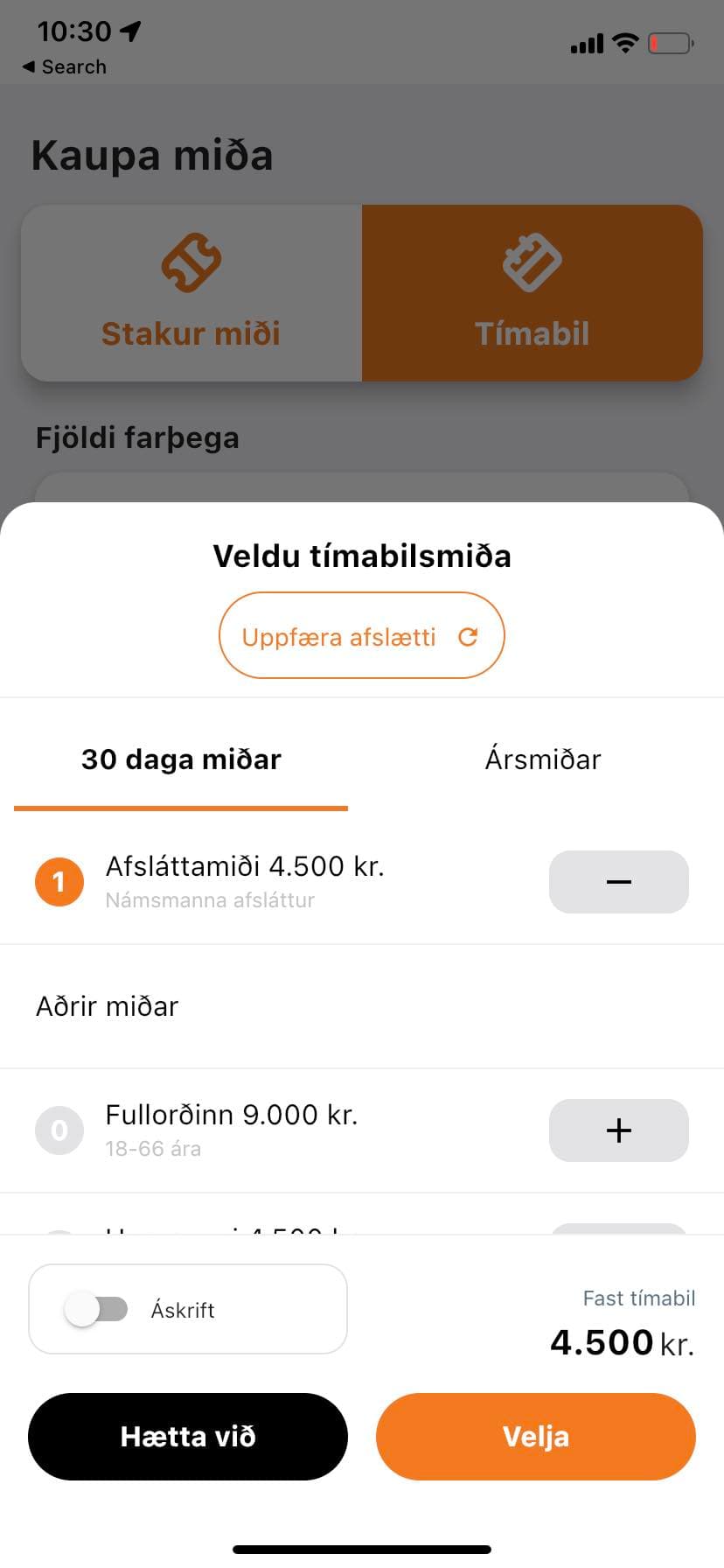The image size is (724, 1568).
Task: Tap the Uppfæra afslætti refresh button
Action: (361, 635)
